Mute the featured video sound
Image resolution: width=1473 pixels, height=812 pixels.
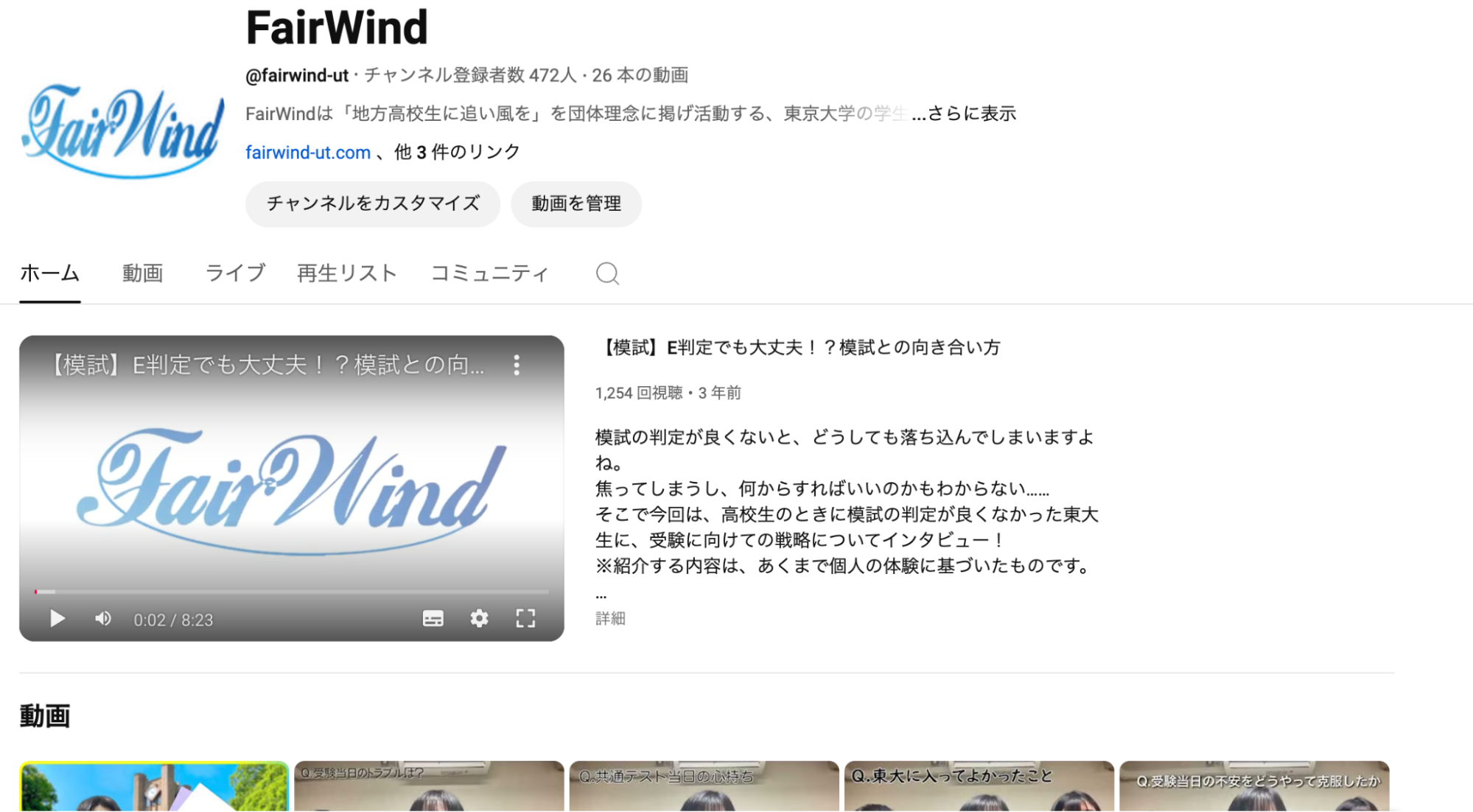(103, 619)
